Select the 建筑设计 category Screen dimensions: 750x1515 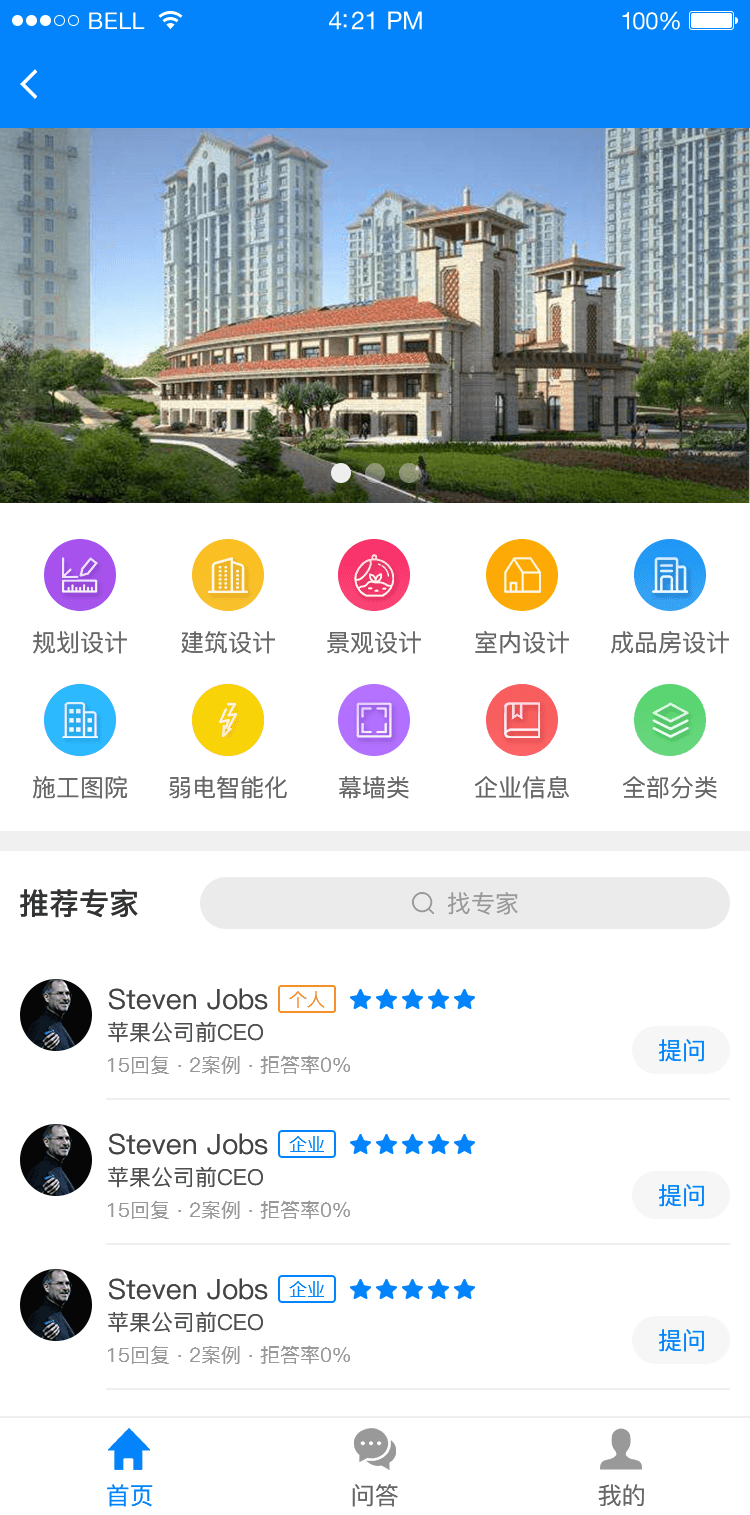tap(228, 597)
